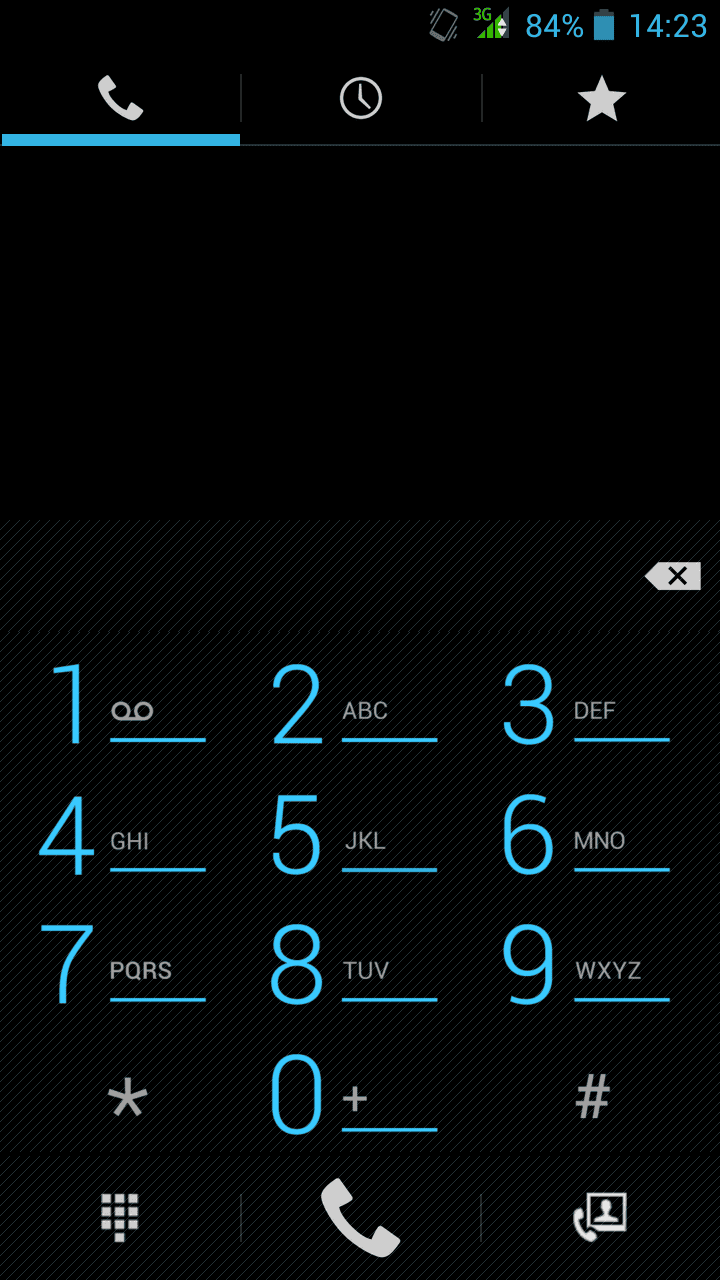Viewport: 720px width, 1280px height.
Task: Place the call with phone button
Action: click(360, 1217)
